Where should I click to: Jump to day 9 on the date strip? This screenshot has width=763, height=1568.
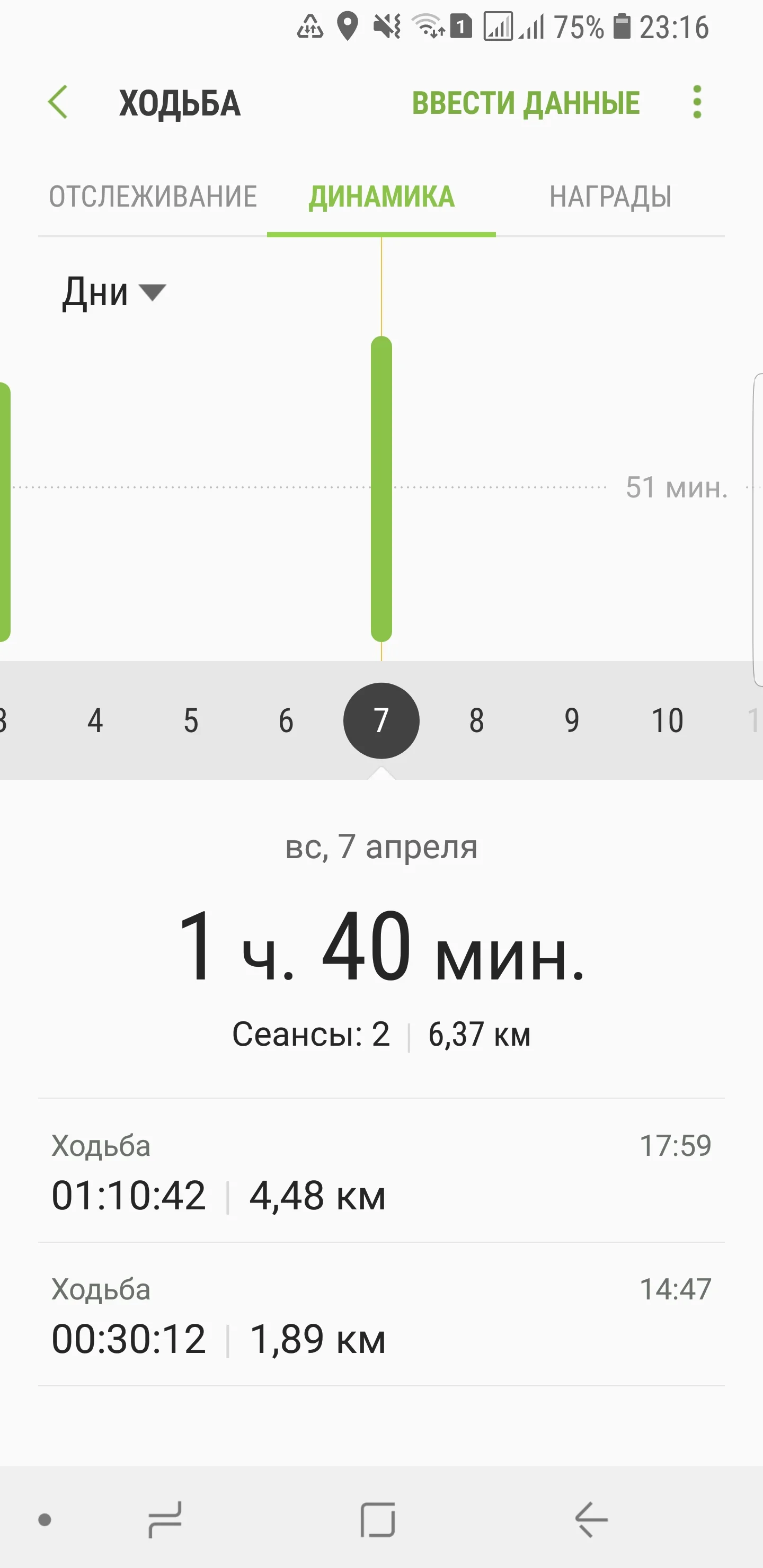click(x=572, y=720)
